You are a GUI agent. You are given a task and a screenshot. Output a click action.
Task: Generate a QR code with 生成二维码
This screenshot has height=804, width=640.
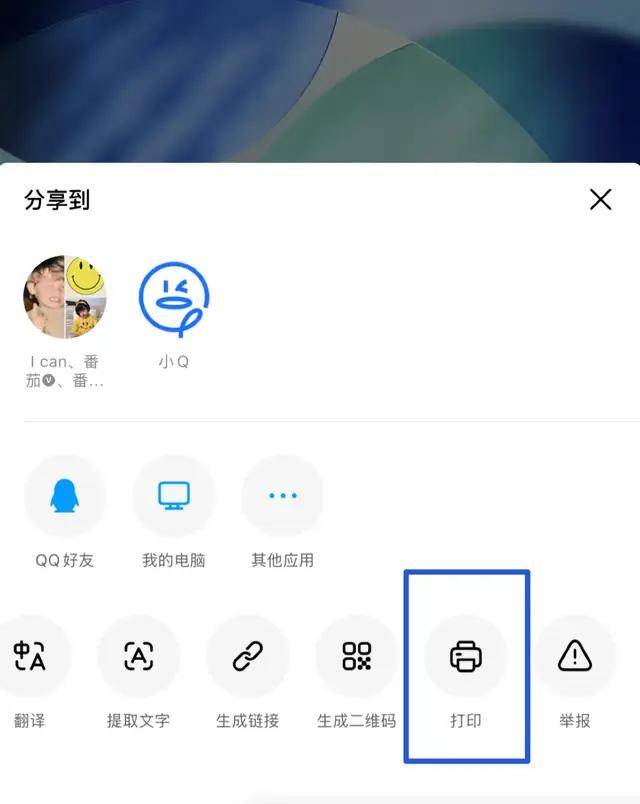[356, 656]
